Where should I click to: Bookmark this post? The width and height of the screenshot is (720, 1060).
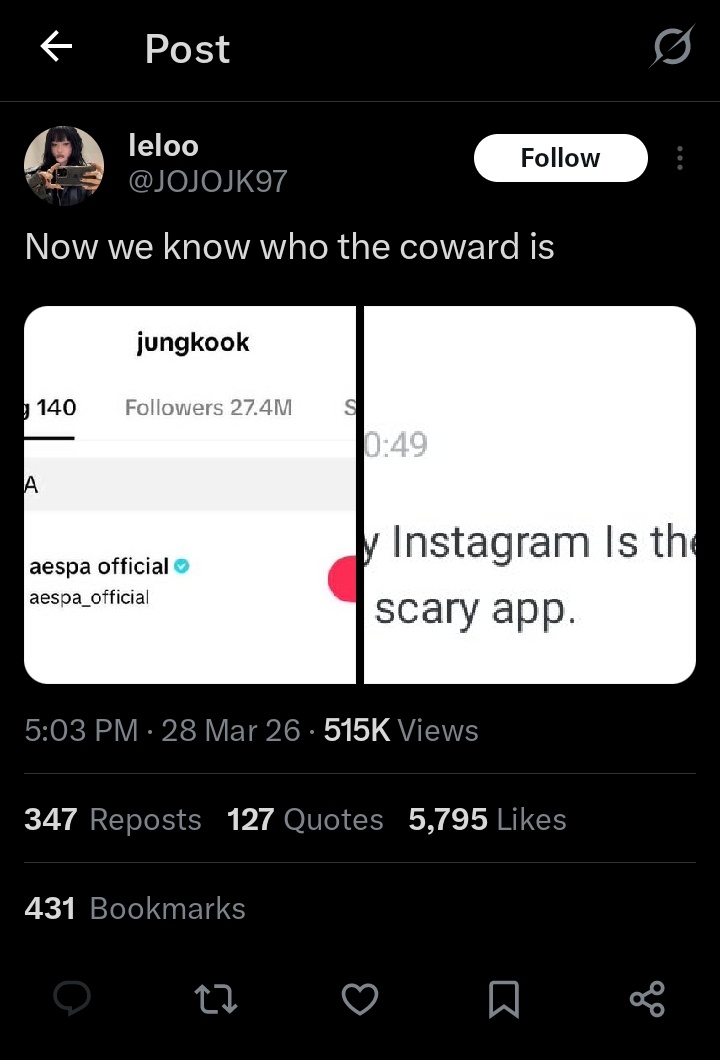tap(504, 998)
